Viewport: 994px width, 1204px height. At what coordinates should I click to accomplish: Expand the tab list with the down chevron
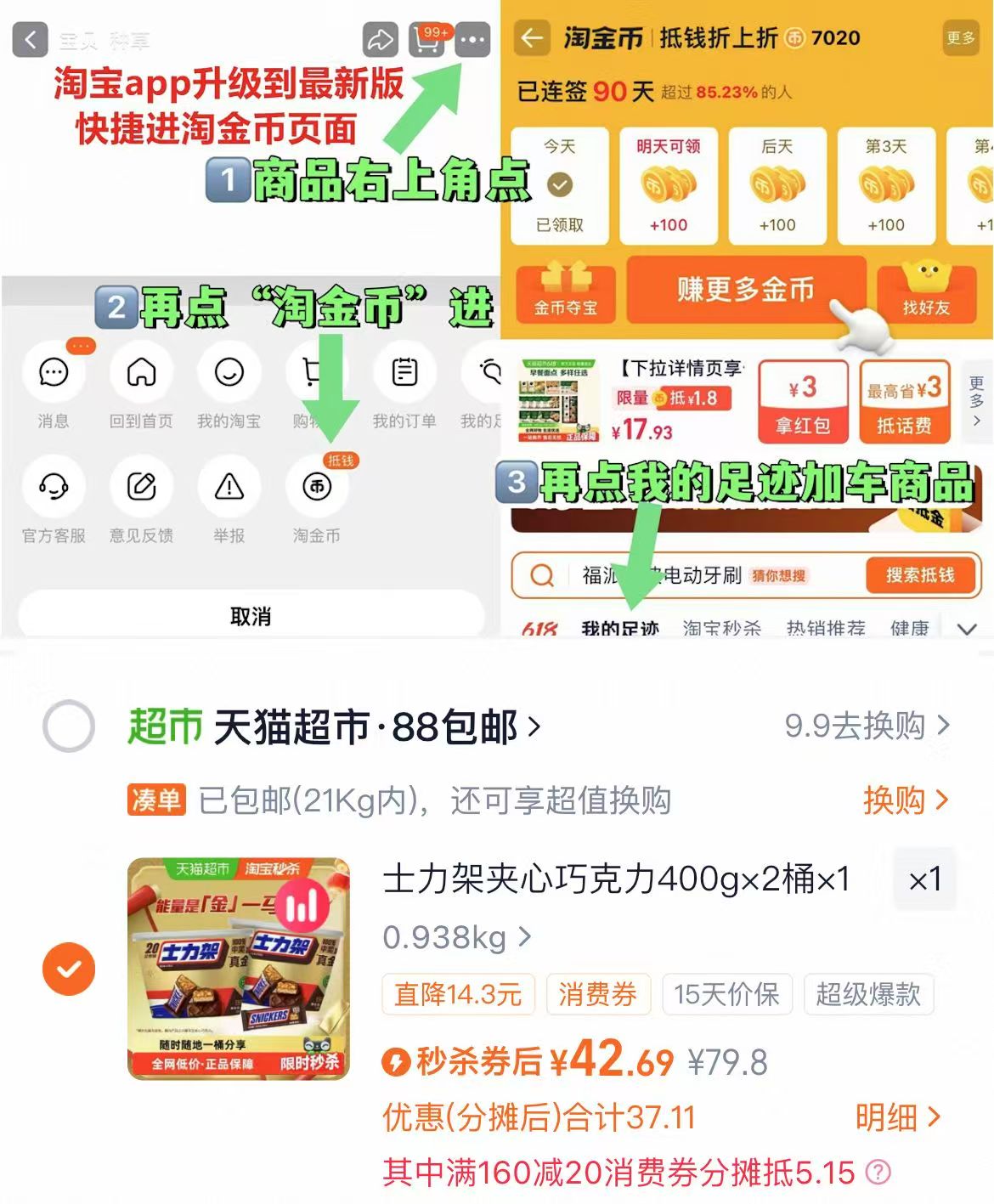point(965,627)
